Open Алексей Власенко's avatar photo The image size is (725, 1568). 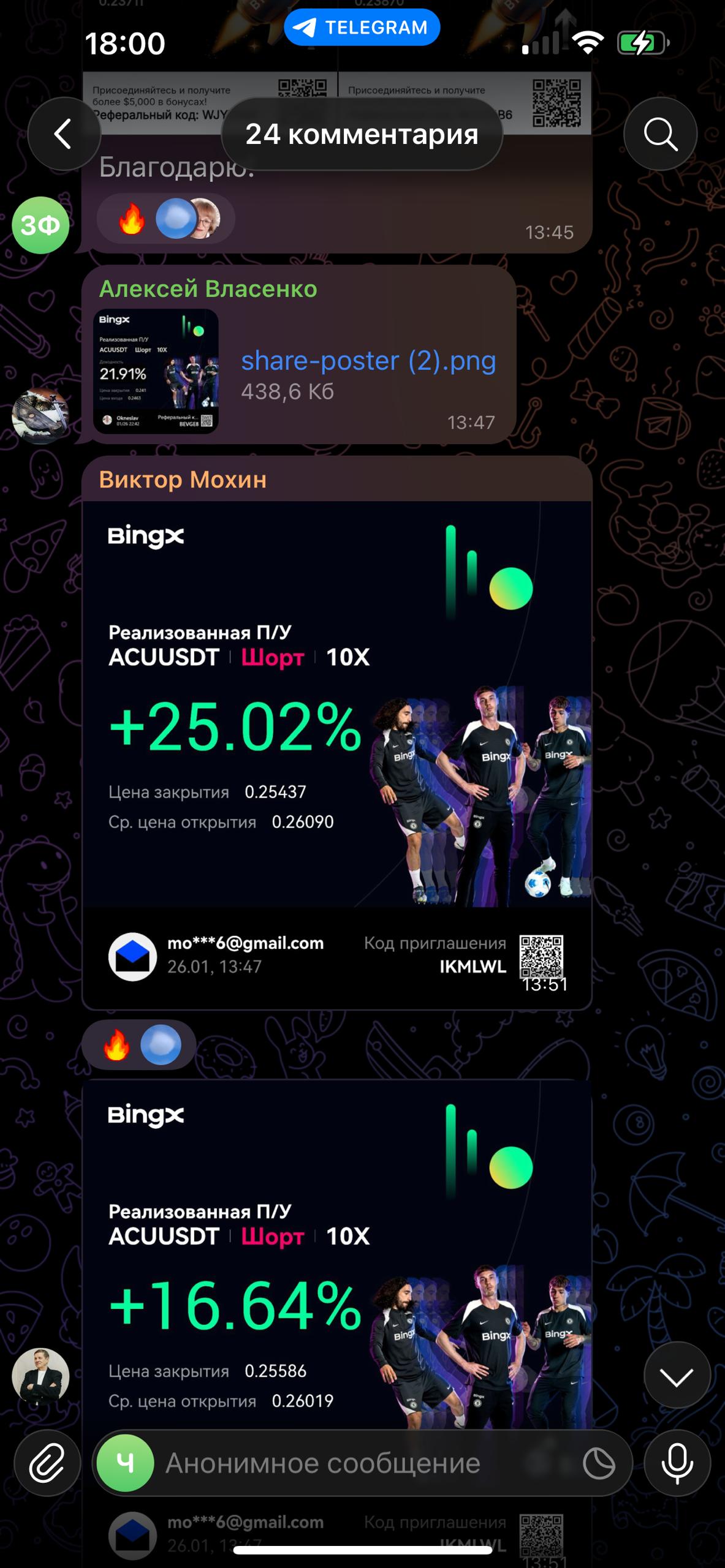point(40,415)
